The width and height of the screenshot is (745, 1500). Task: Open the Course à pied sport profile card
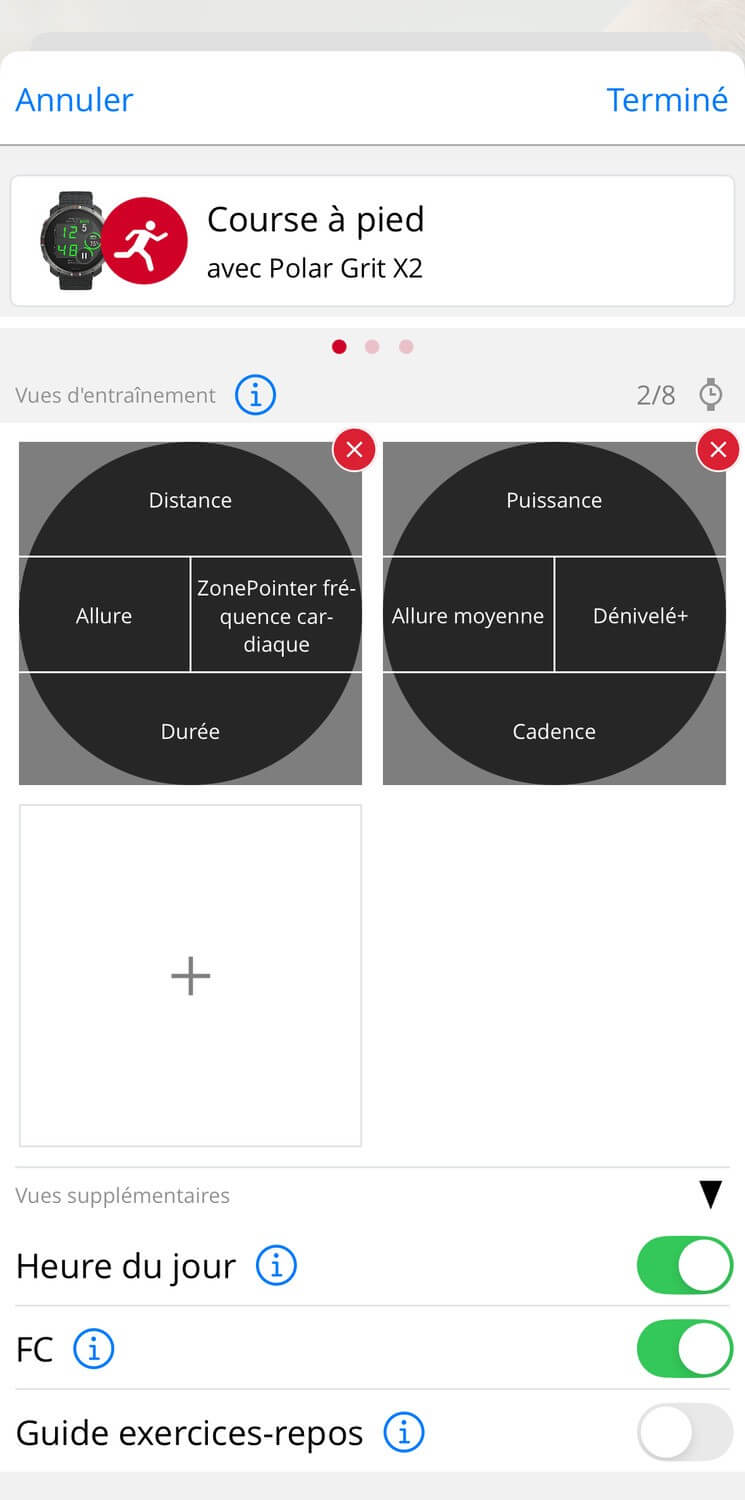tap(372, 241)
